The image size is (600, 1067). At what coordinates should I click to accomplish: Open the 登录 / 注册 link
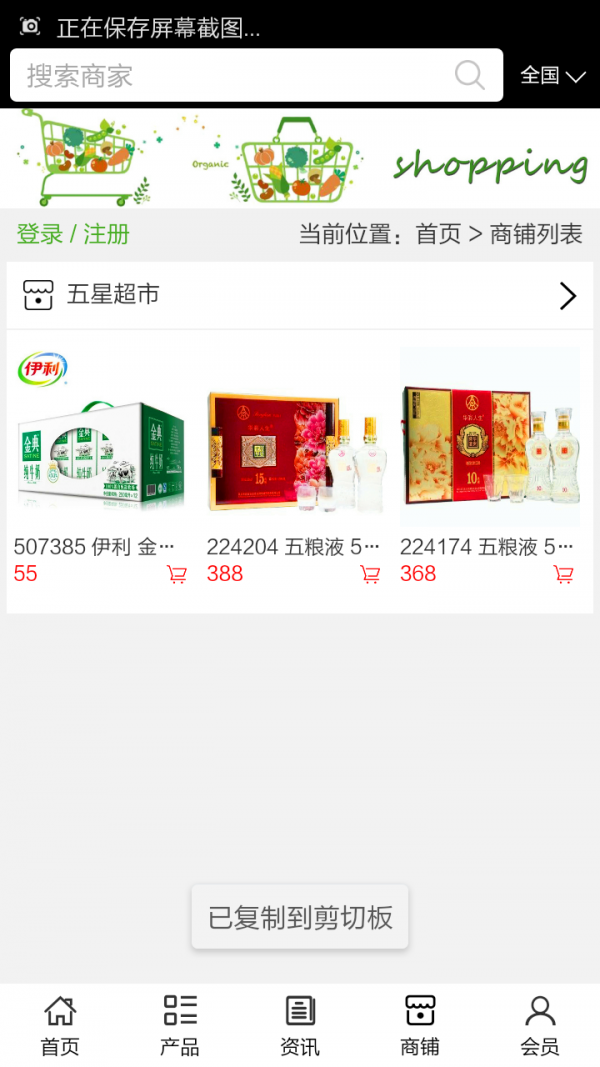73,235
